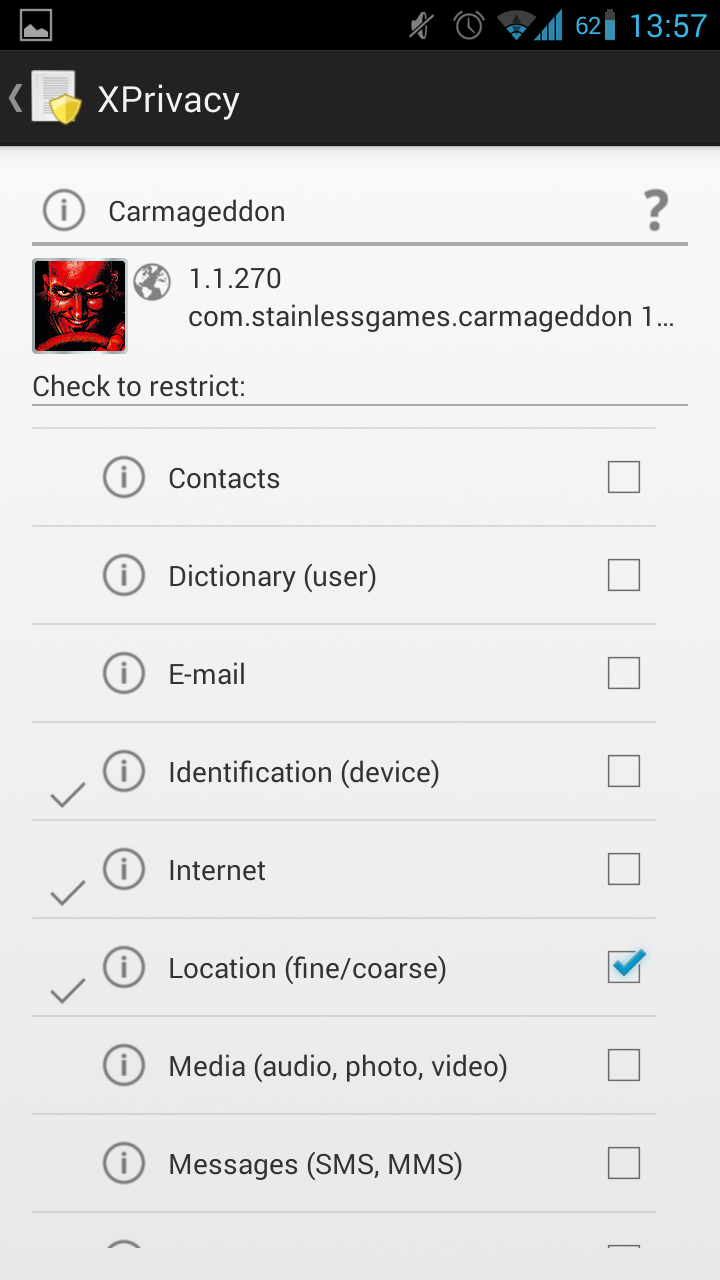720x1280 pixels.
Task: Tap the Carmageddon app icon
Action: pos(80,306)
